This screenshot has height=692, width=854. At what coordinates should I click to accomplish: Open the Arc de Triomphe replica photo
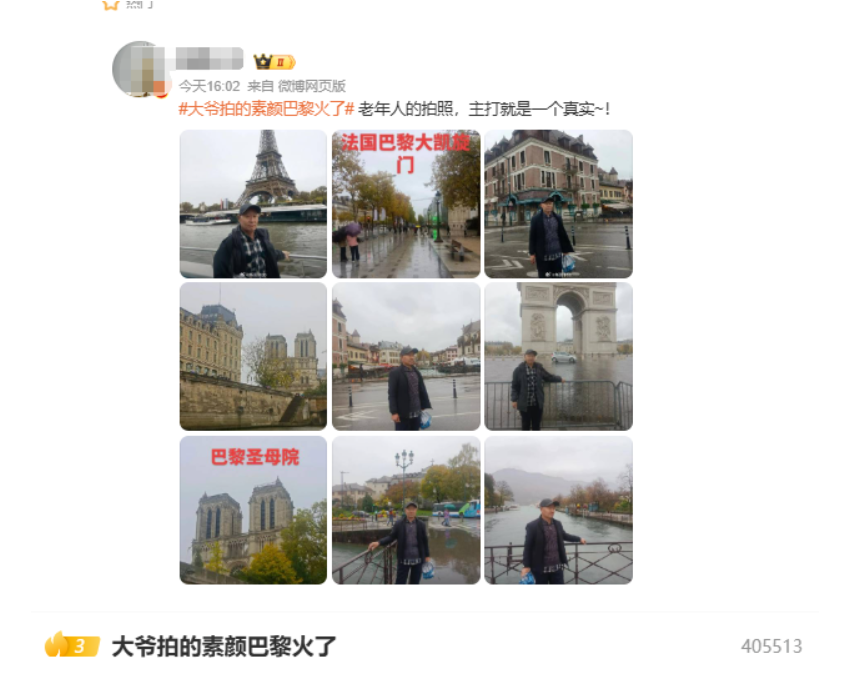[558, 356]
